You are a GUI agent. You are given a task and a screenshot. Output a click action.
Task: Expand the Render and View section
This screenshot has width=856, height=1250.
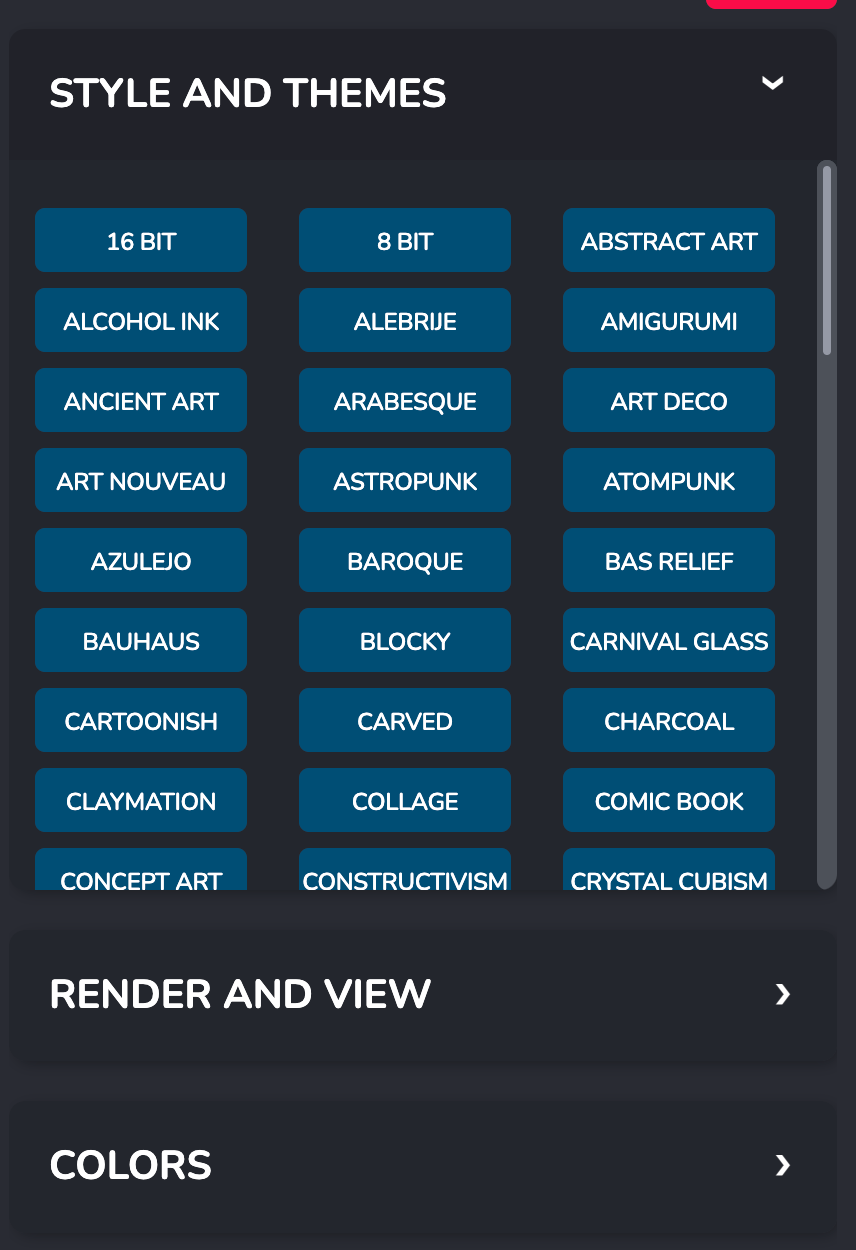pos(782,994)
